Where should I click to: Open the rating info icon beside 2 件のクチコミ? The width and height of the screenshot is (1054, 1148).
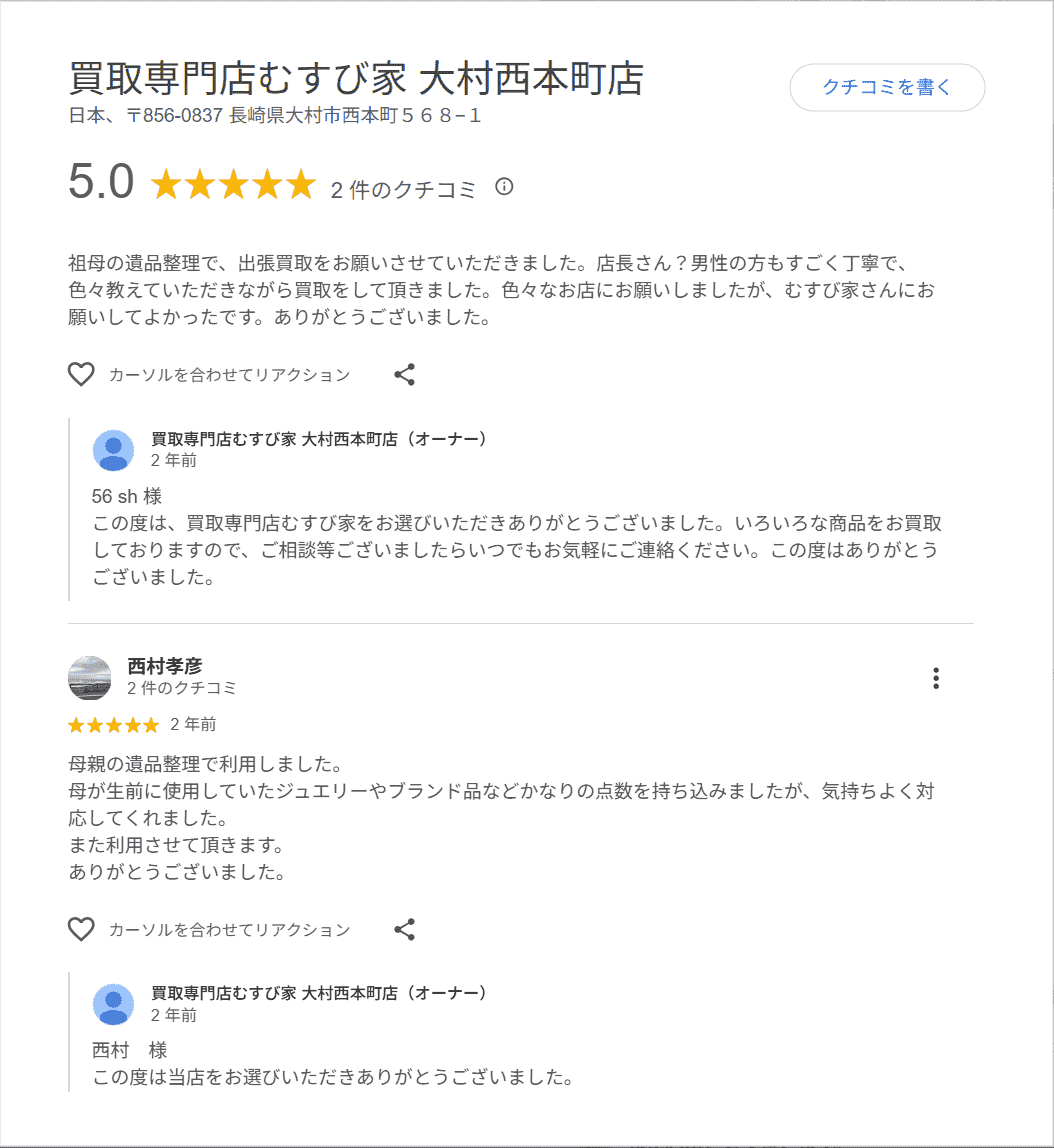point(504,187)
